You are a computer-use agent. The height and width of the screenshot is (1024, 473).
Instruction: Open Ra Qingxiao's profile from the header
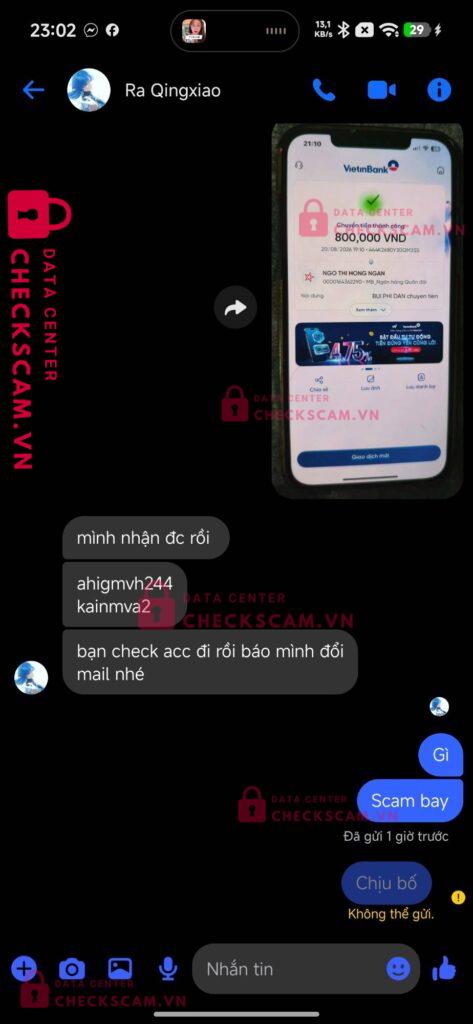click(x=144, y=90)
